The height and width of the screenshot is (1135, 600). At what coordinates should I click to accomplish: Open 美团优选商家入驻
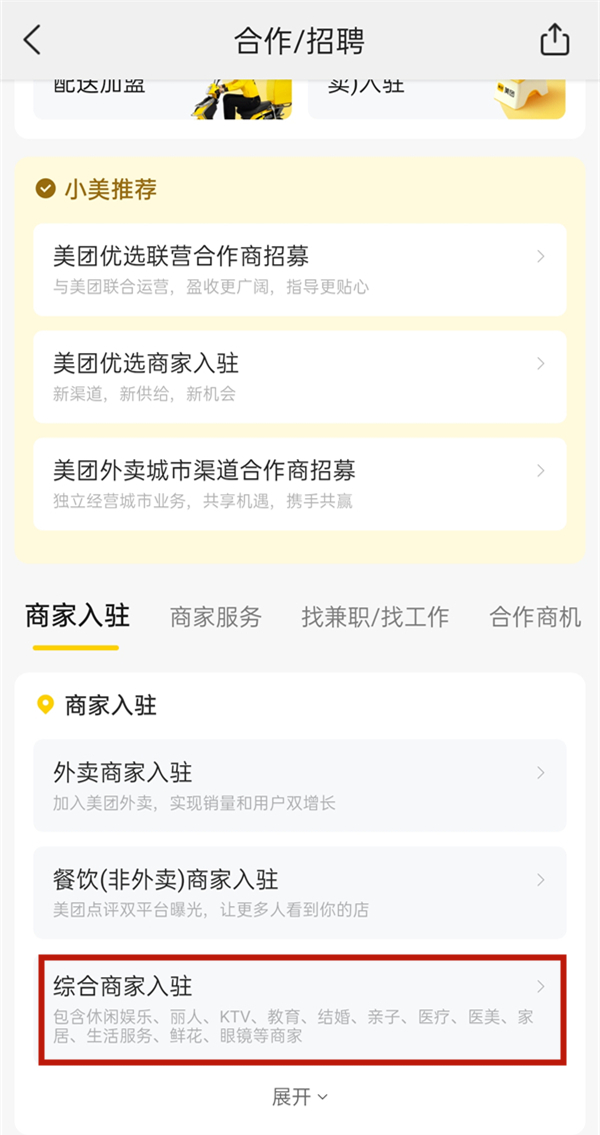[300, 376]
